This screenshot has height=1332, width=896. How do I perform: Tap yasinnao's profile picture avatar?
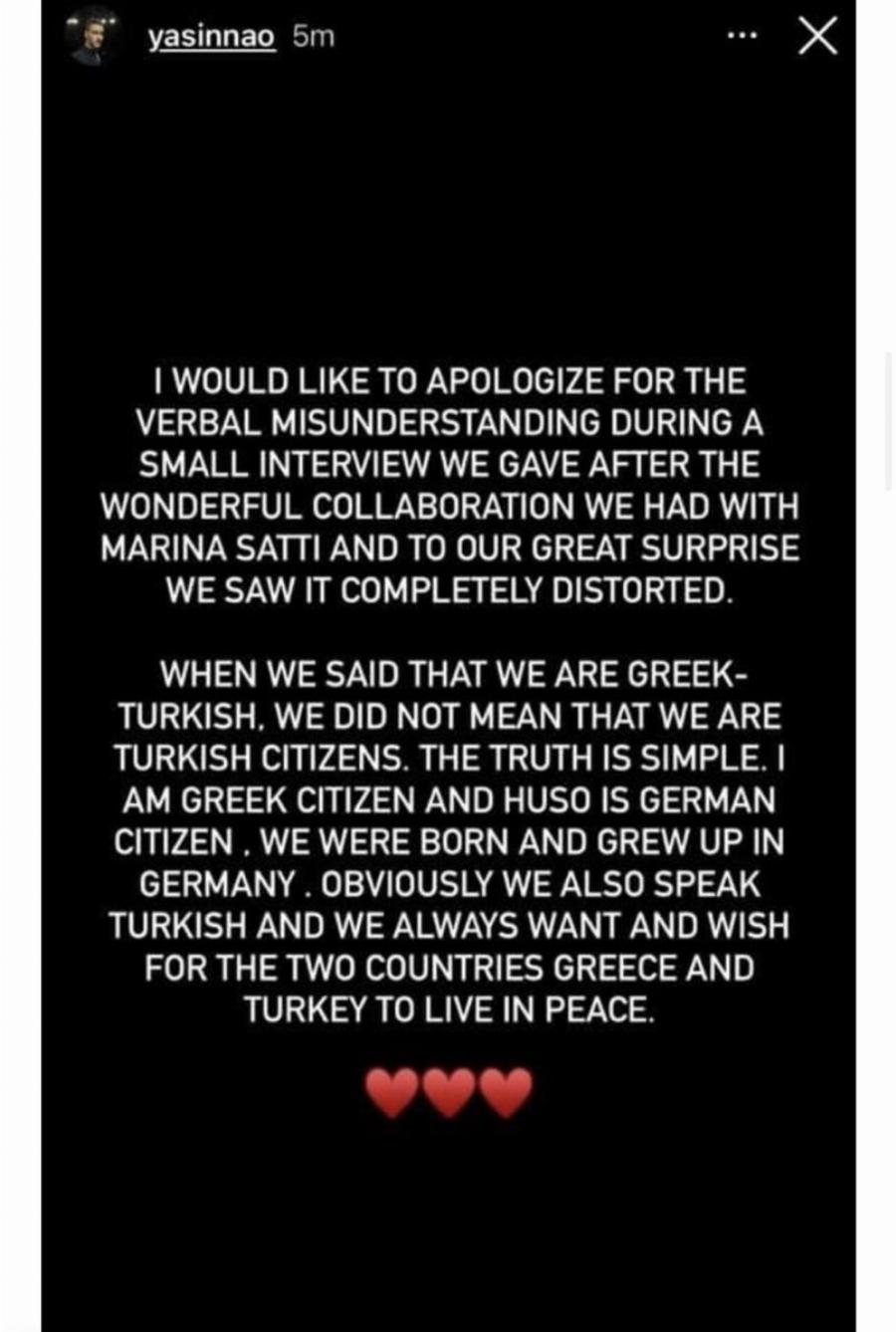(x=94, y=40)
